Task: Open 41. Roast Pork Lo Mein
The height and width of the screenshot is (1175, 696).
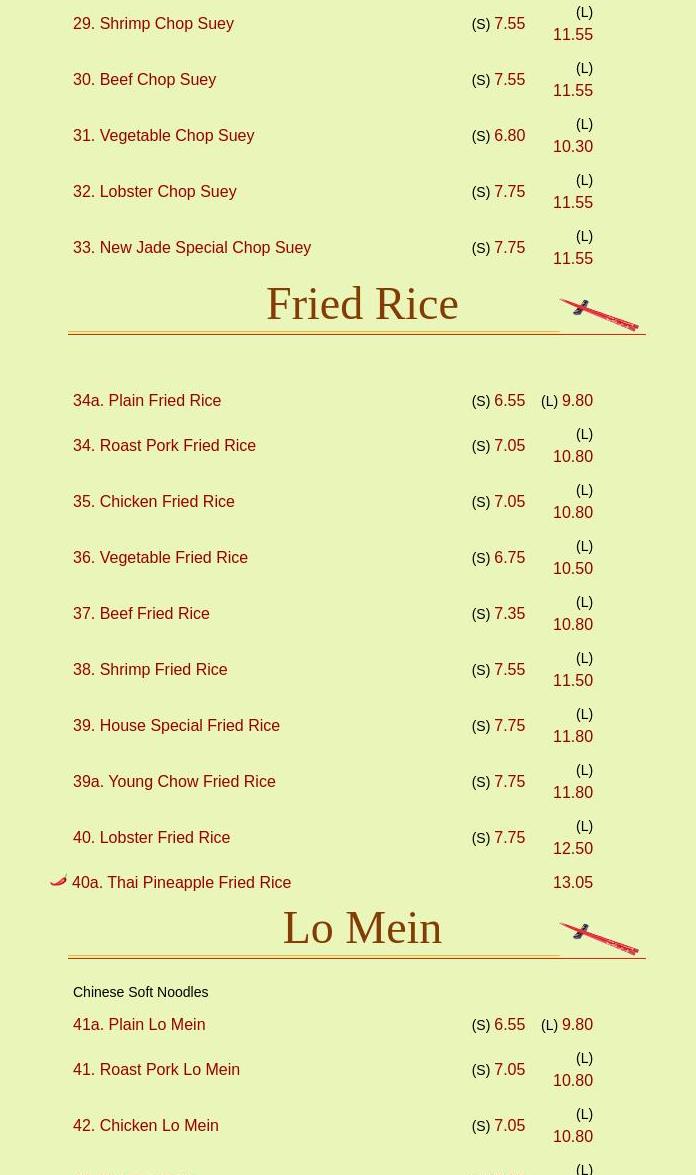Action: (156, 1070)
